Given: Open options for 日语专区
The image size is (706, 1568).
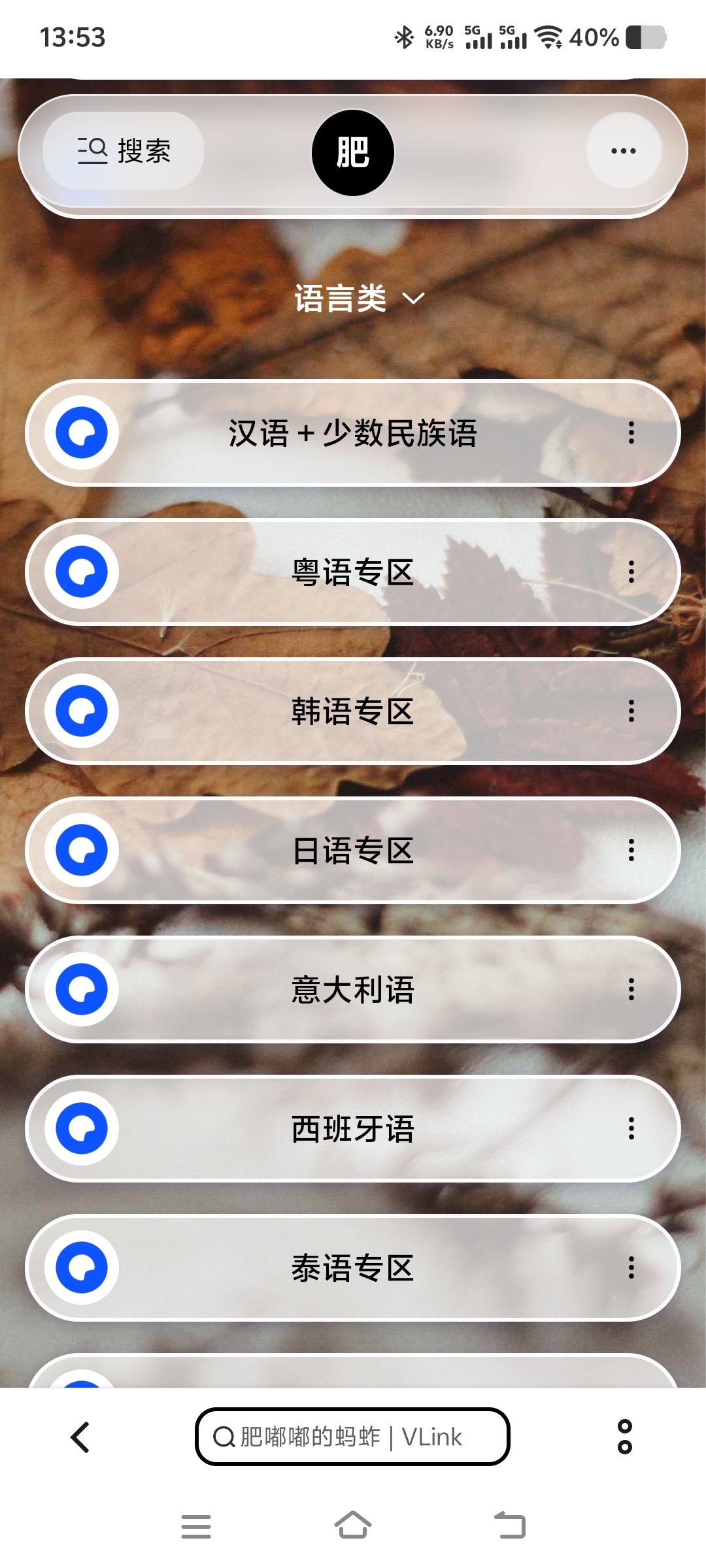Looking at the screenshot, I should click(x=631, y=851).
